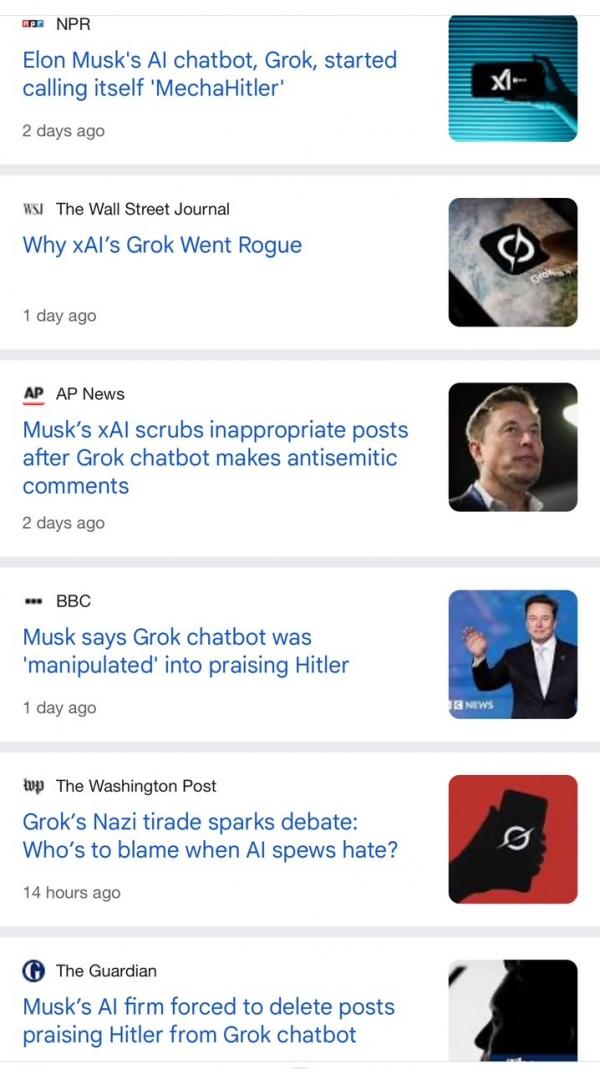View BBC article on Grok being 'manipulated'
600x1069 pixels.
coord(185,651)
